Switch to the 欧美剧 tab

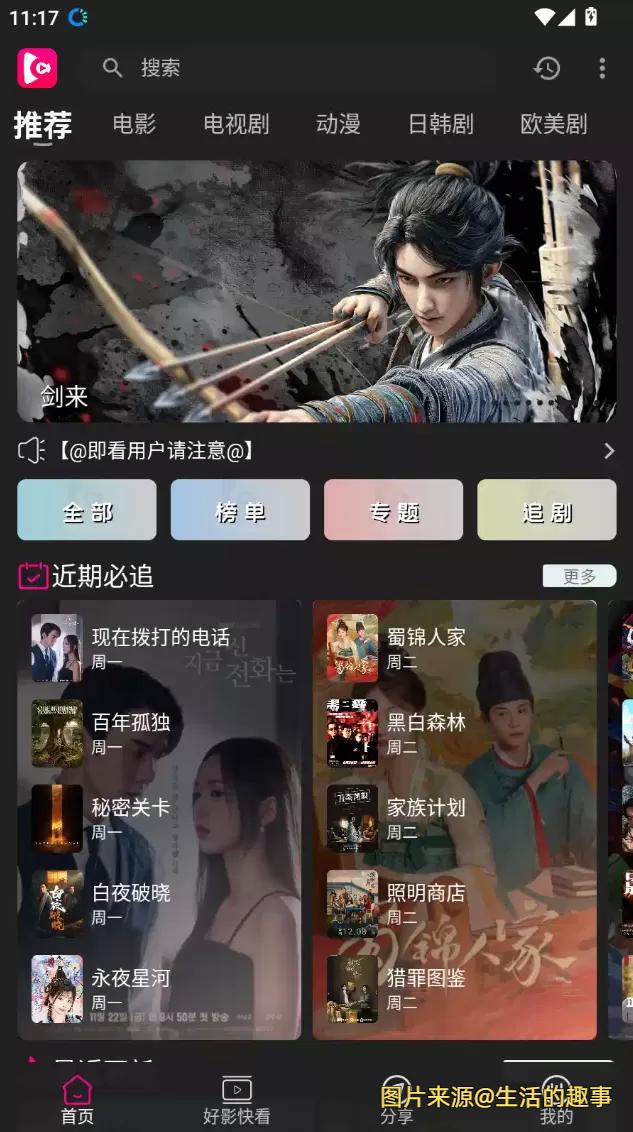point(553,124)
